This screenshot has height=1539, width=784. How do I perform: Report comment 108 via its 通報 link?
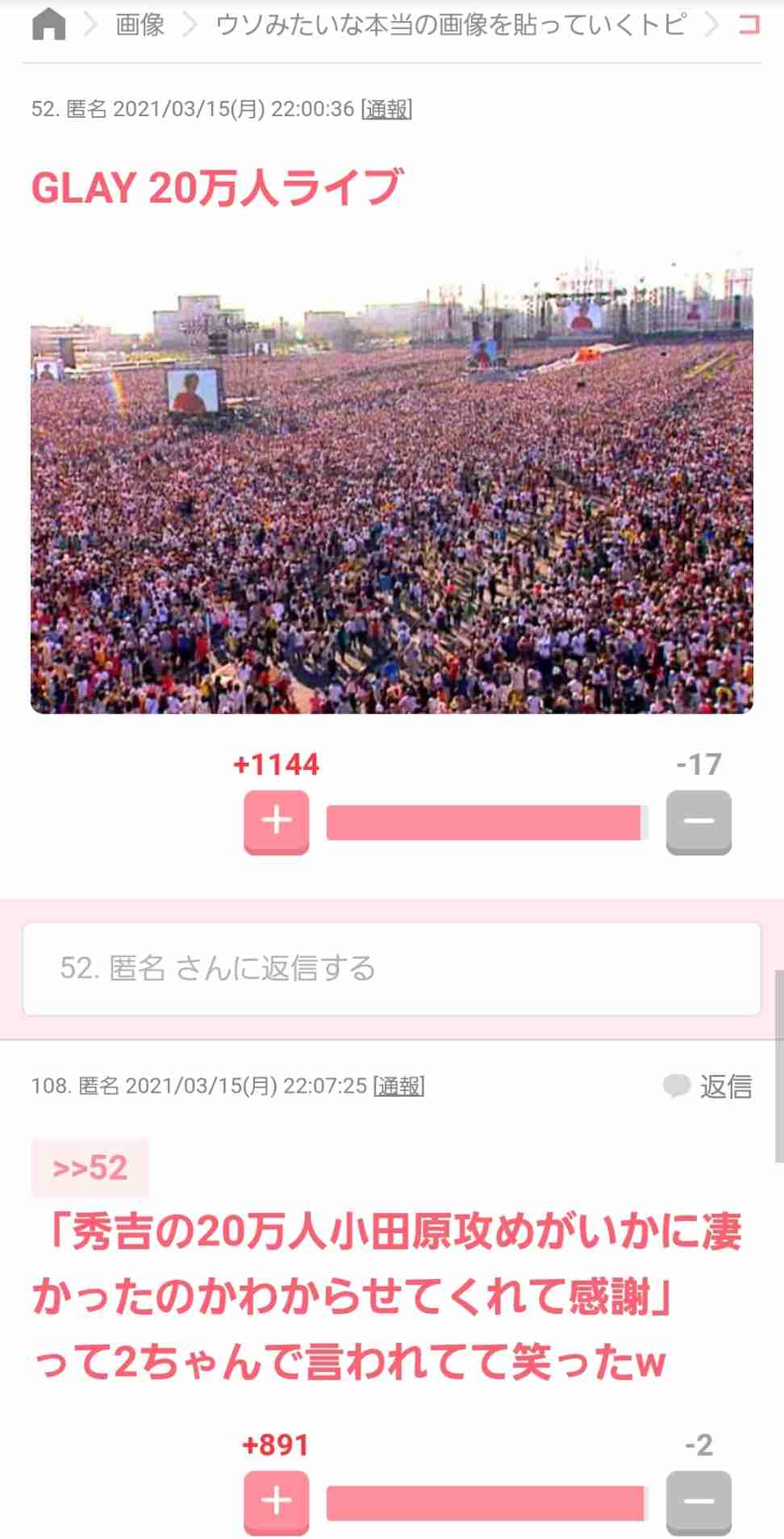point(399,1086)
